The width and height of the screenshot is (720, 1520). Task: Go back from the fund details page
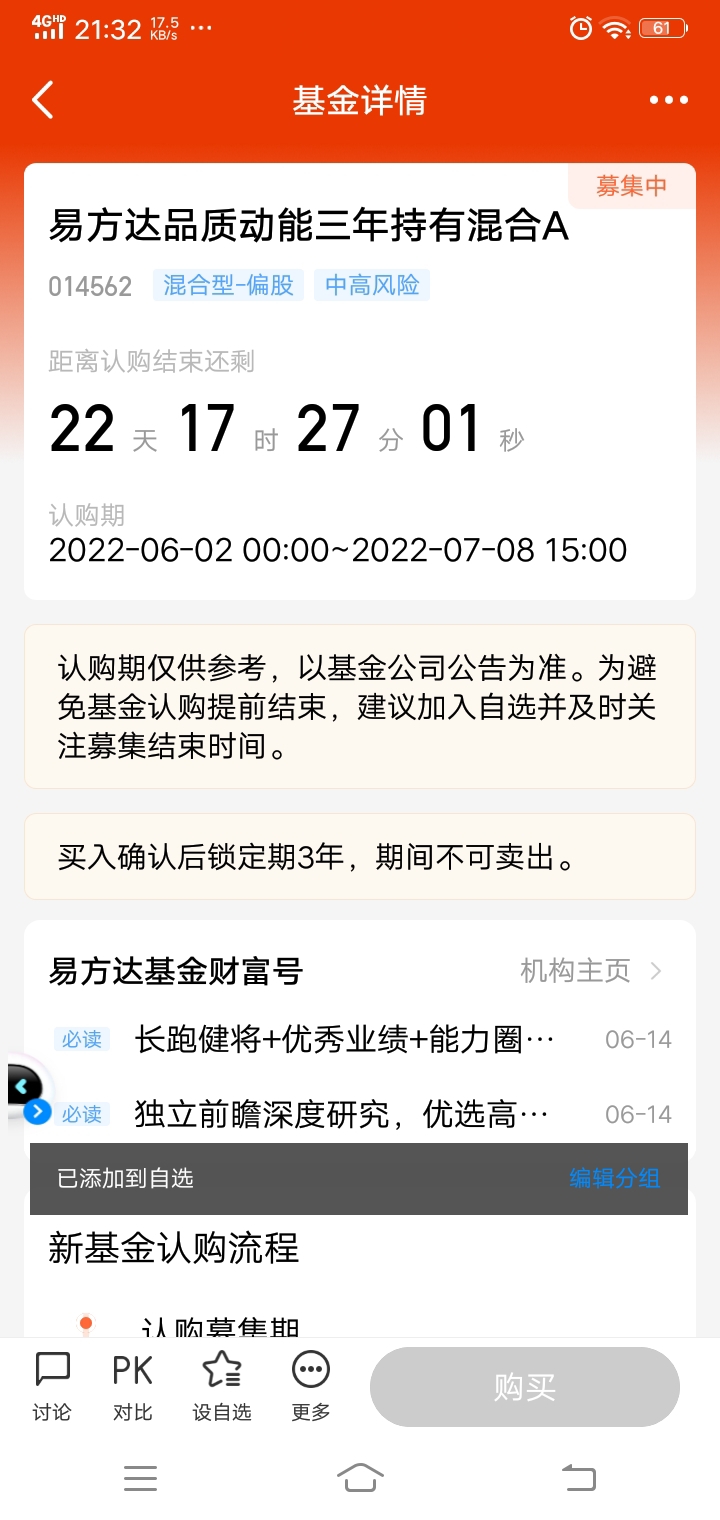coord(42,100)
